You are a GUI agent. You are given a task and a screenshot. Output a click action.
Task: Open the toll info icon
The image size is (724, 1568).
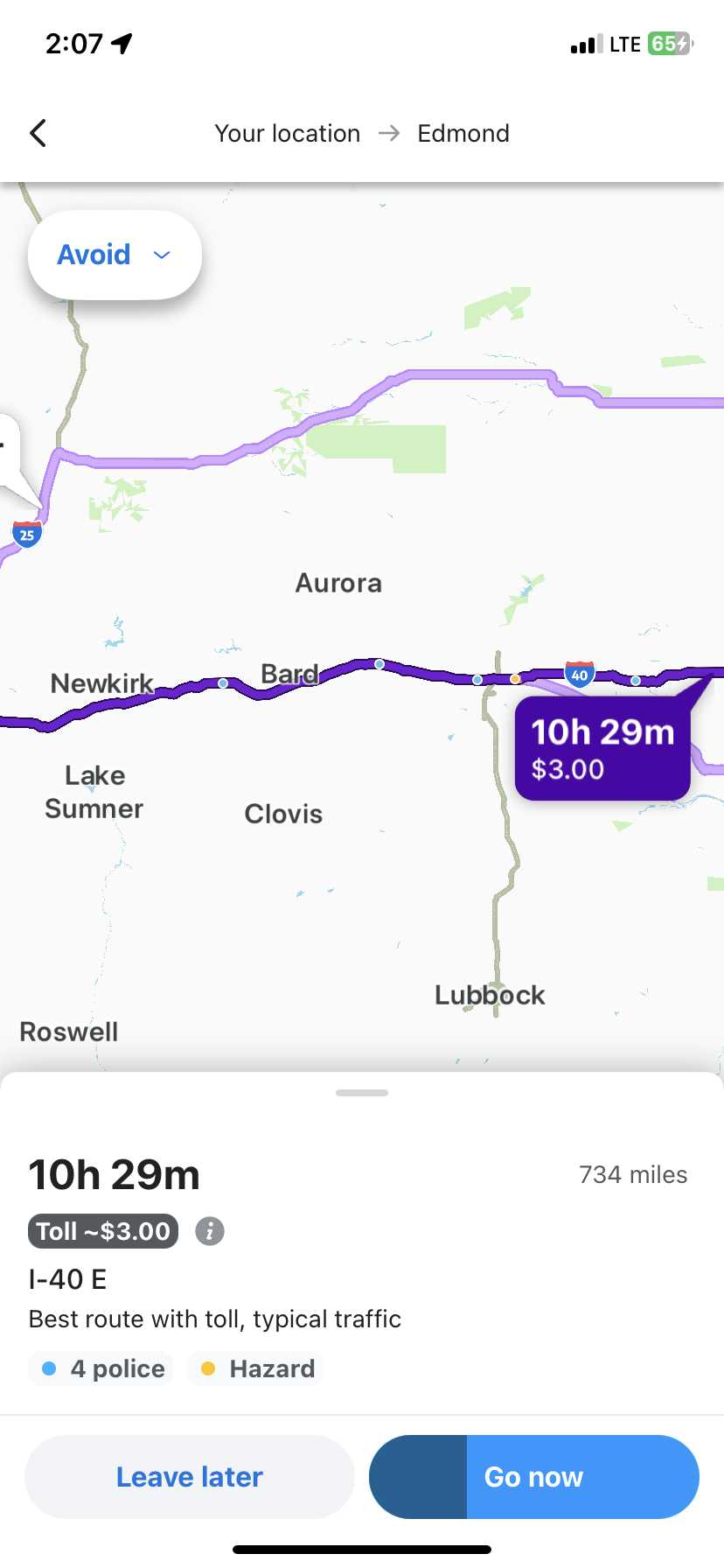210,1231
